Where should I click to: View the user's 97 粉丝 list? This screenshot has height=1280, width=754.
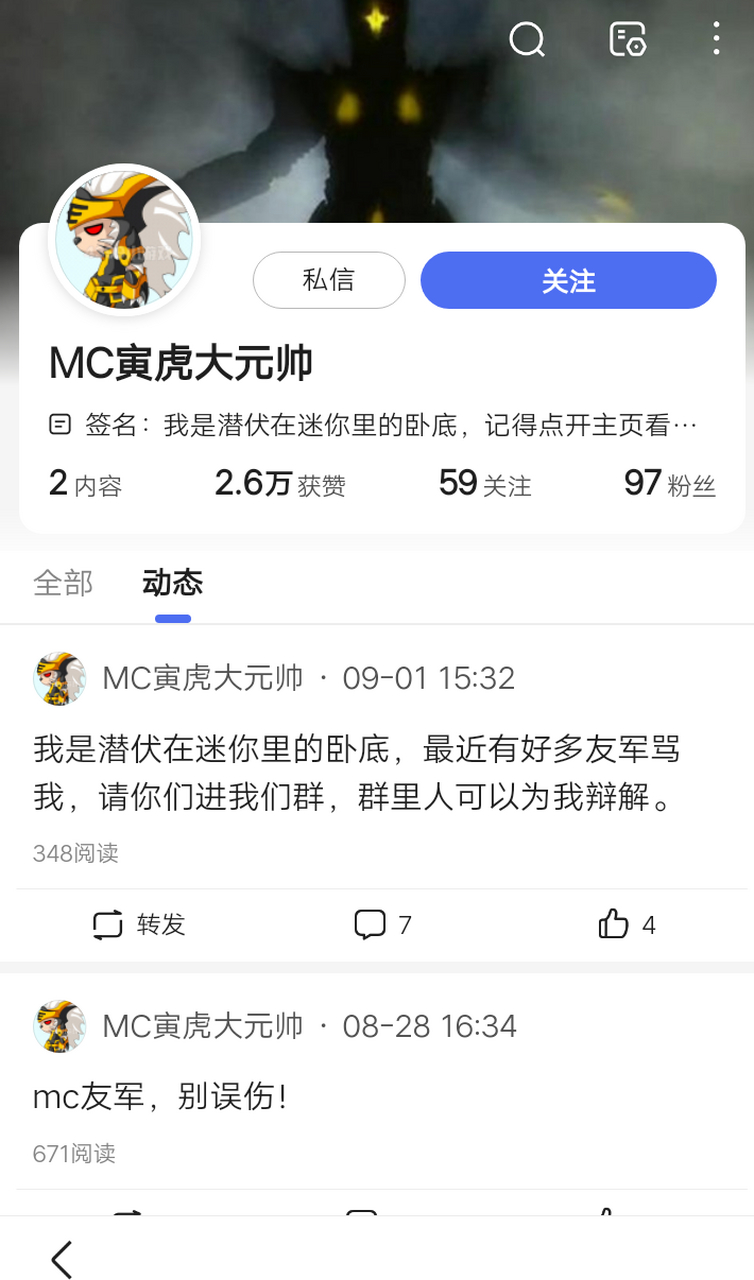pyautogui.click(x=669, y=482)
